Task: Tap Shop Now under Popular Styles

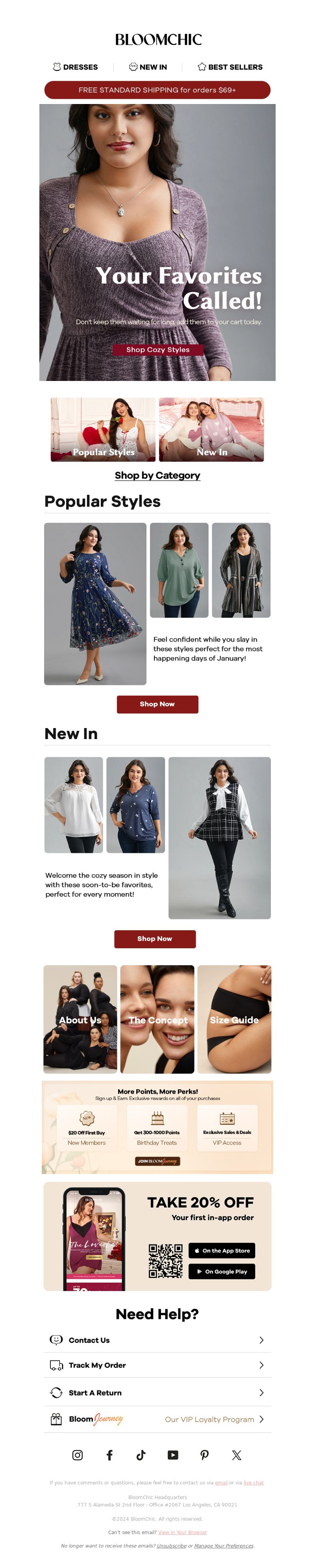Action: [157, 704]
